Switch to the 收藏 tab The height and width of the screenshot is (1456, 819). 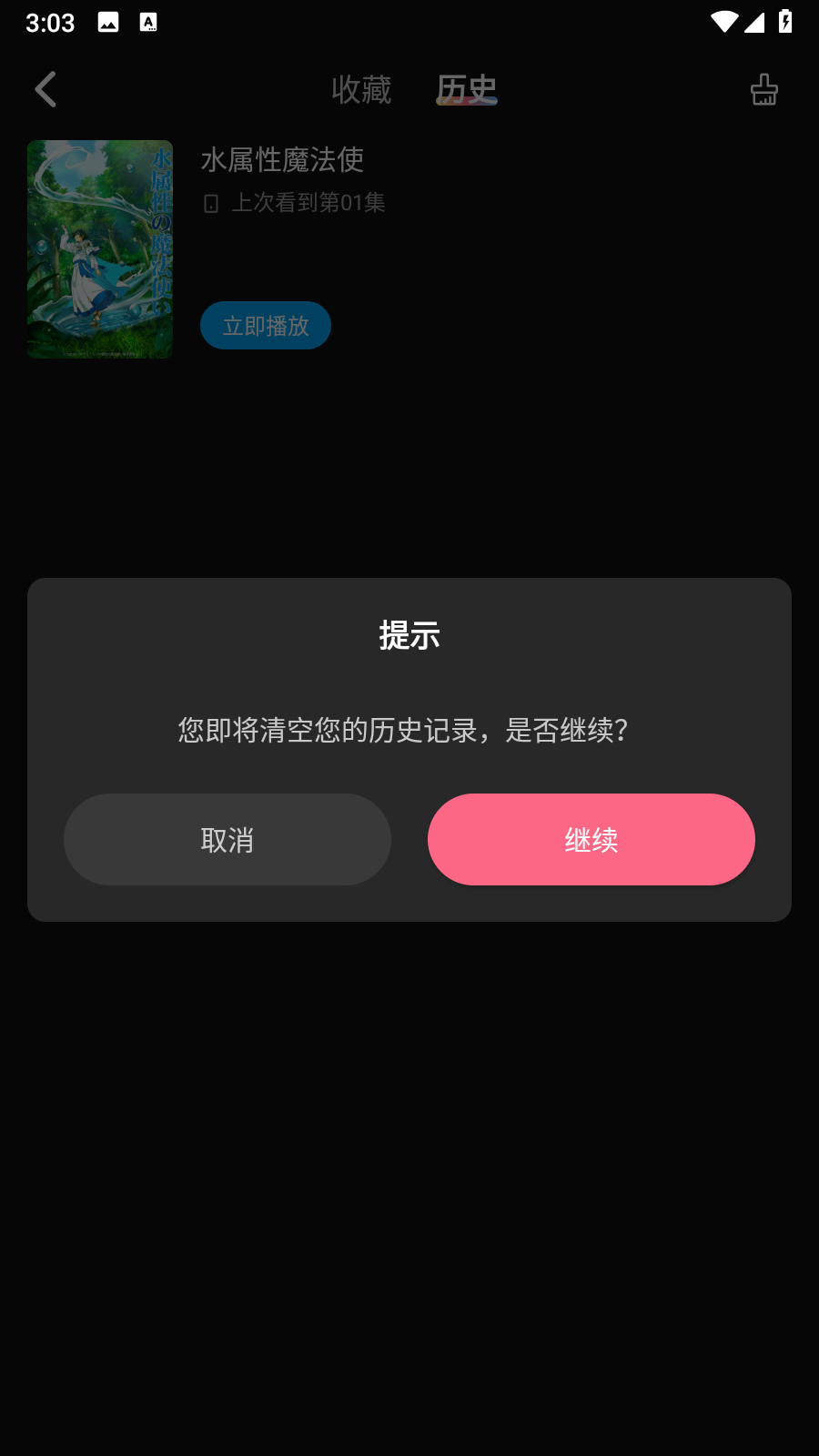pos(362,89)
